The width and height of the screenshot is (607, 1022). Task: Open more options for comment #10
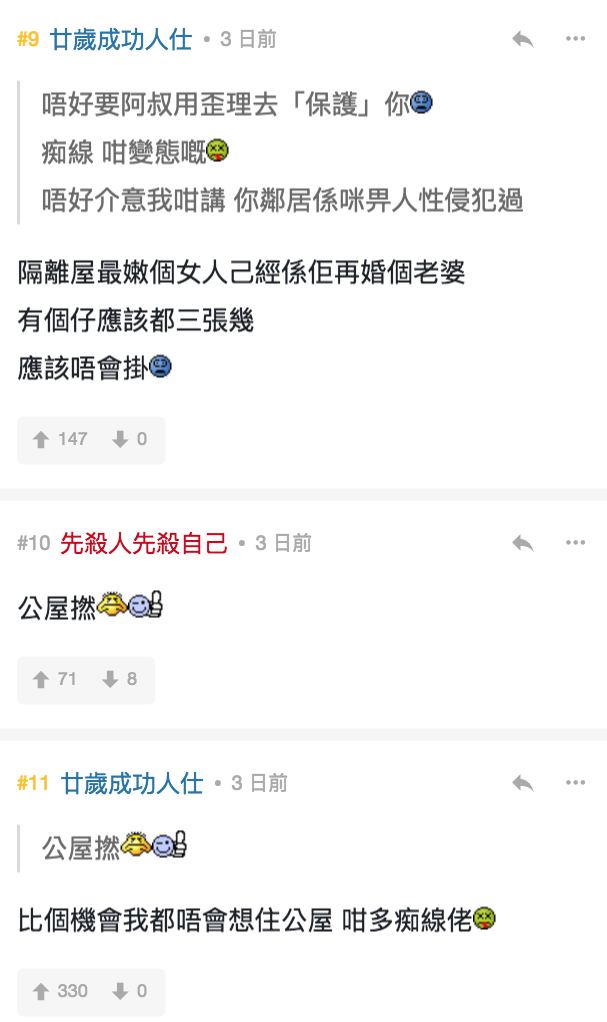click(575, 543)
